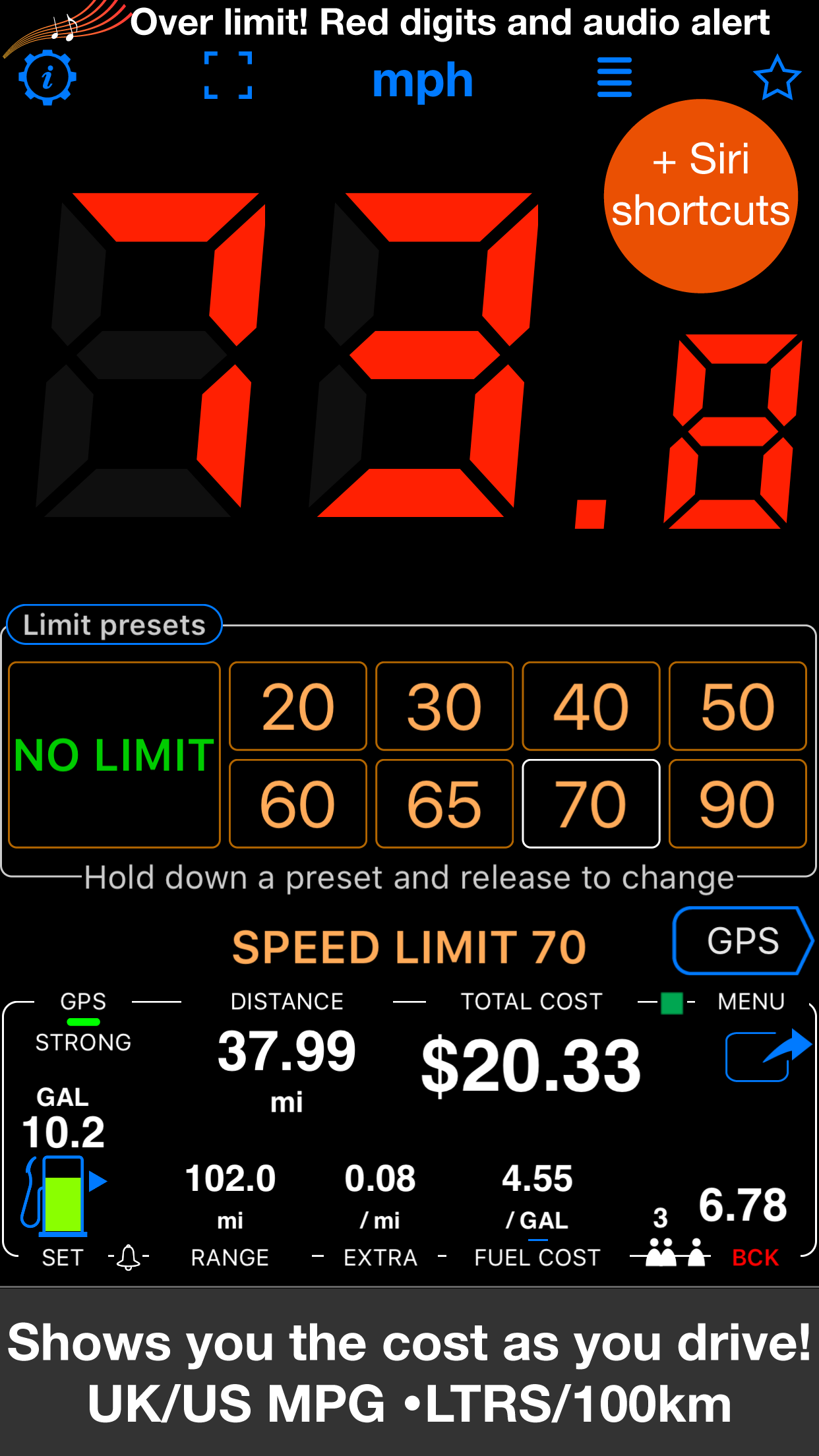Choose the 65 limit preset
This screenshot has height=1456, width=819.
[x=444, y=804]
